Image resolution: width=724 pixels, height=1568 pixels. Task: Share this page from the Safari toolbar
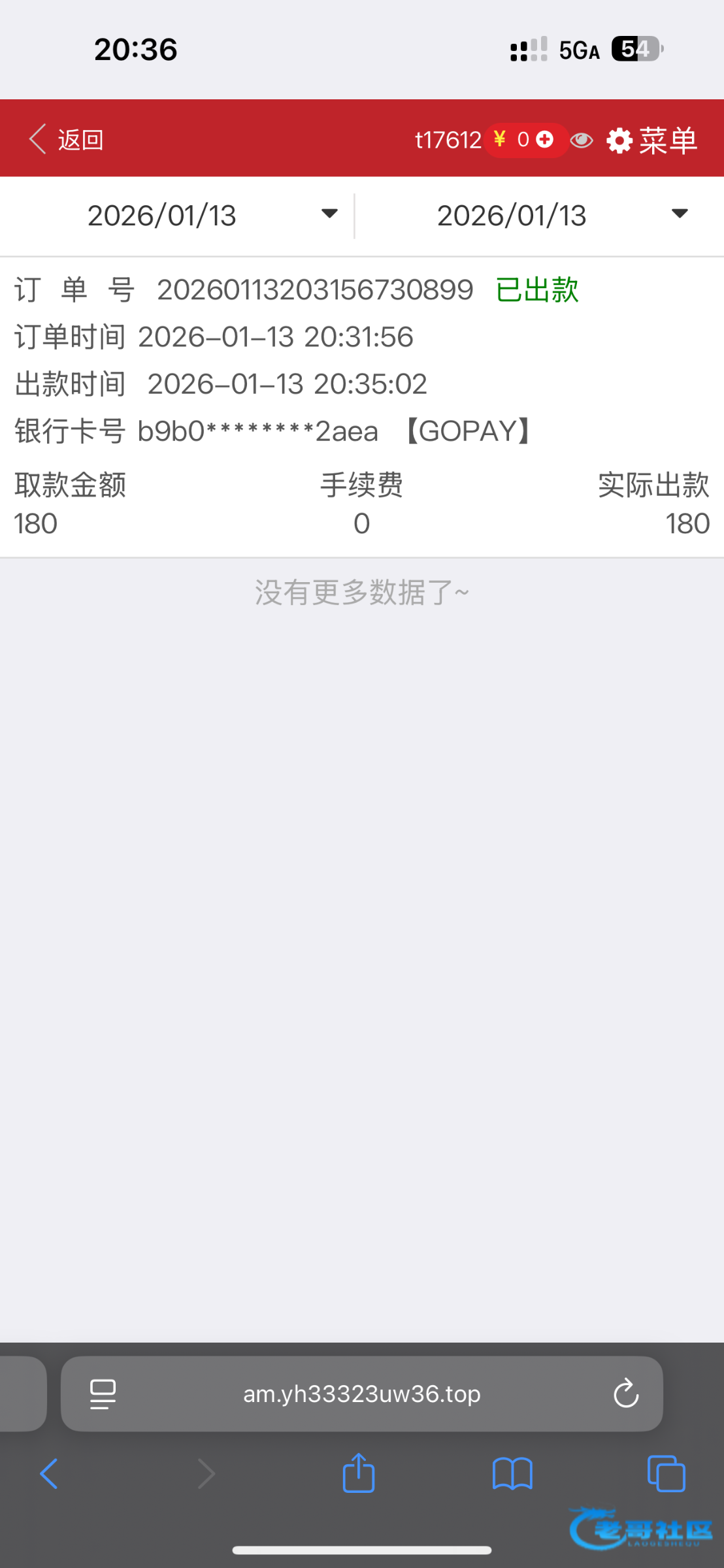point(359,1473)
